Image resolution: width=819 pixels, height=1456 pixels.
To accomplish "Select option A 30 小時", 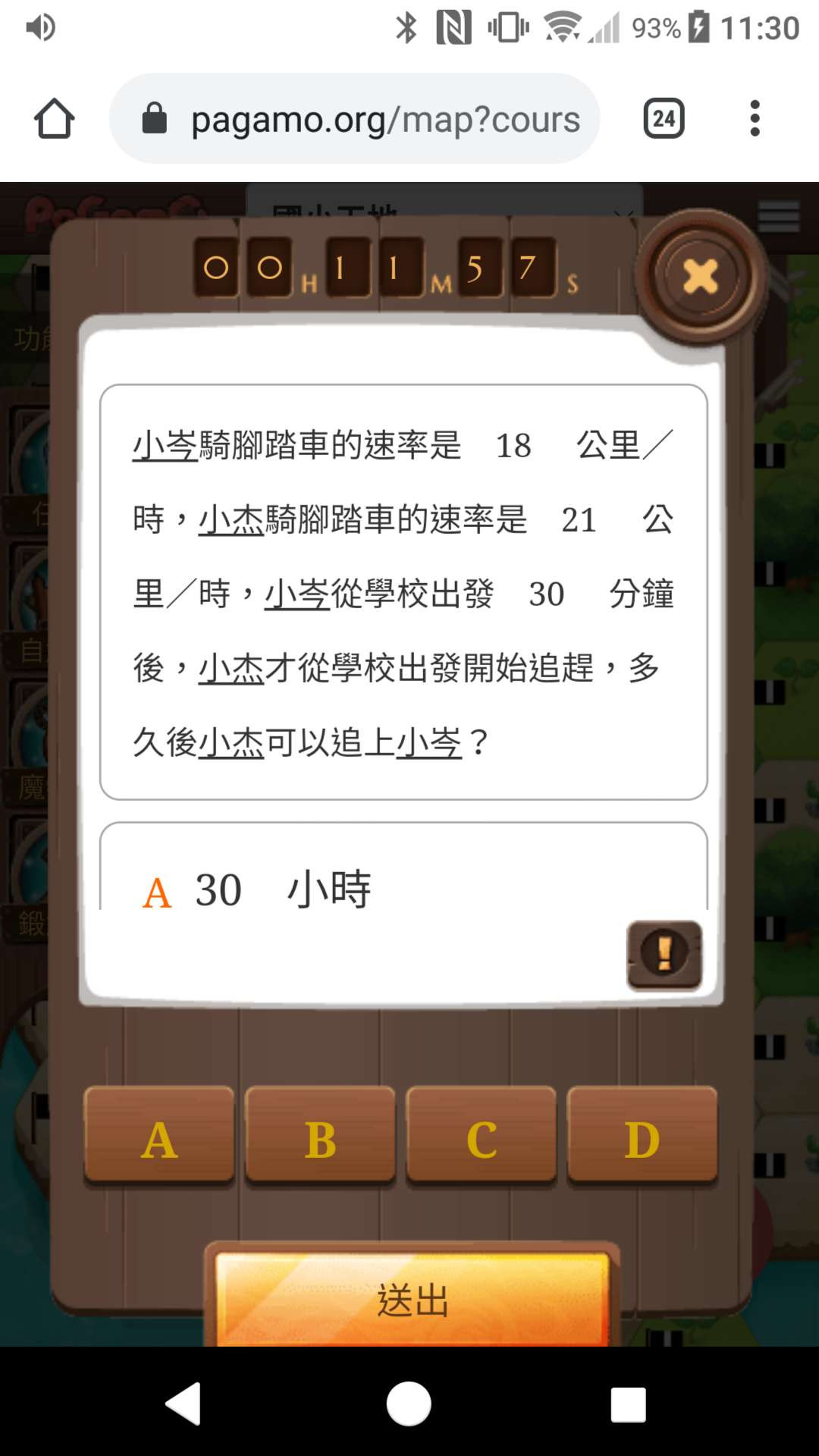I will pyautogui.click(x=258, y=889).
